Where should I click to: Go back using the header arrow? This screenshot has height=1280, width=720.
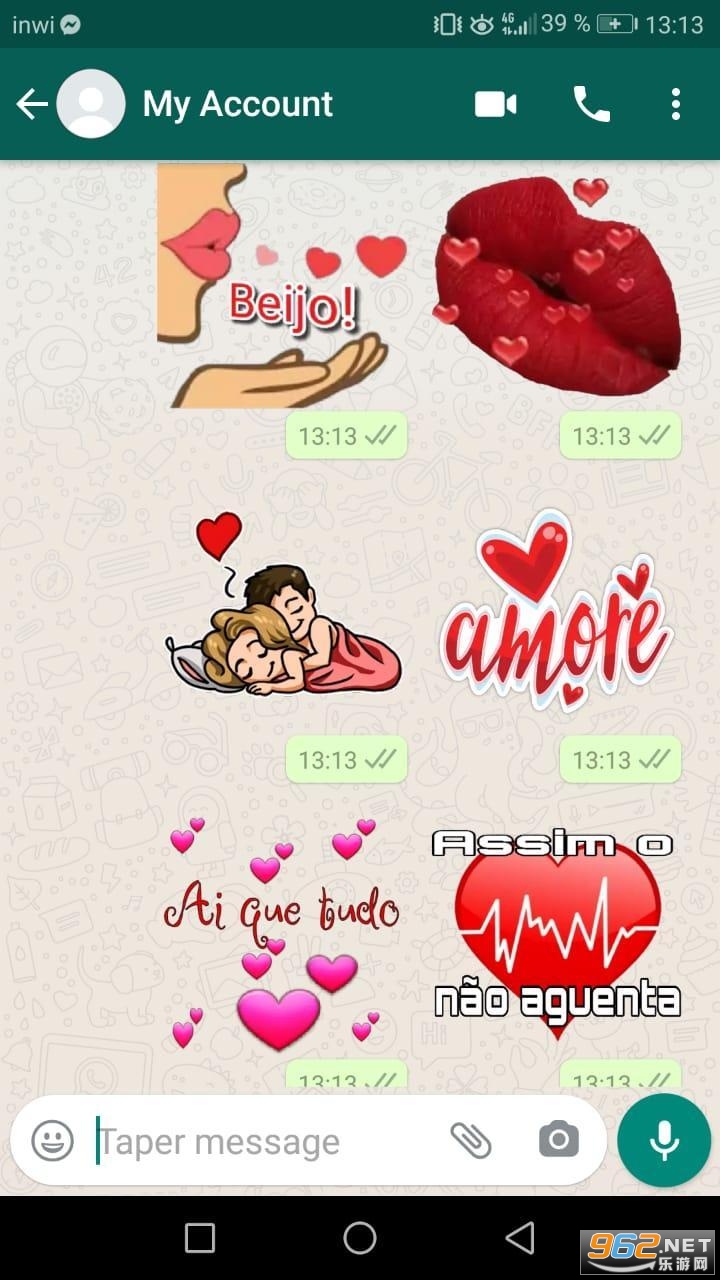coord(32,104)
